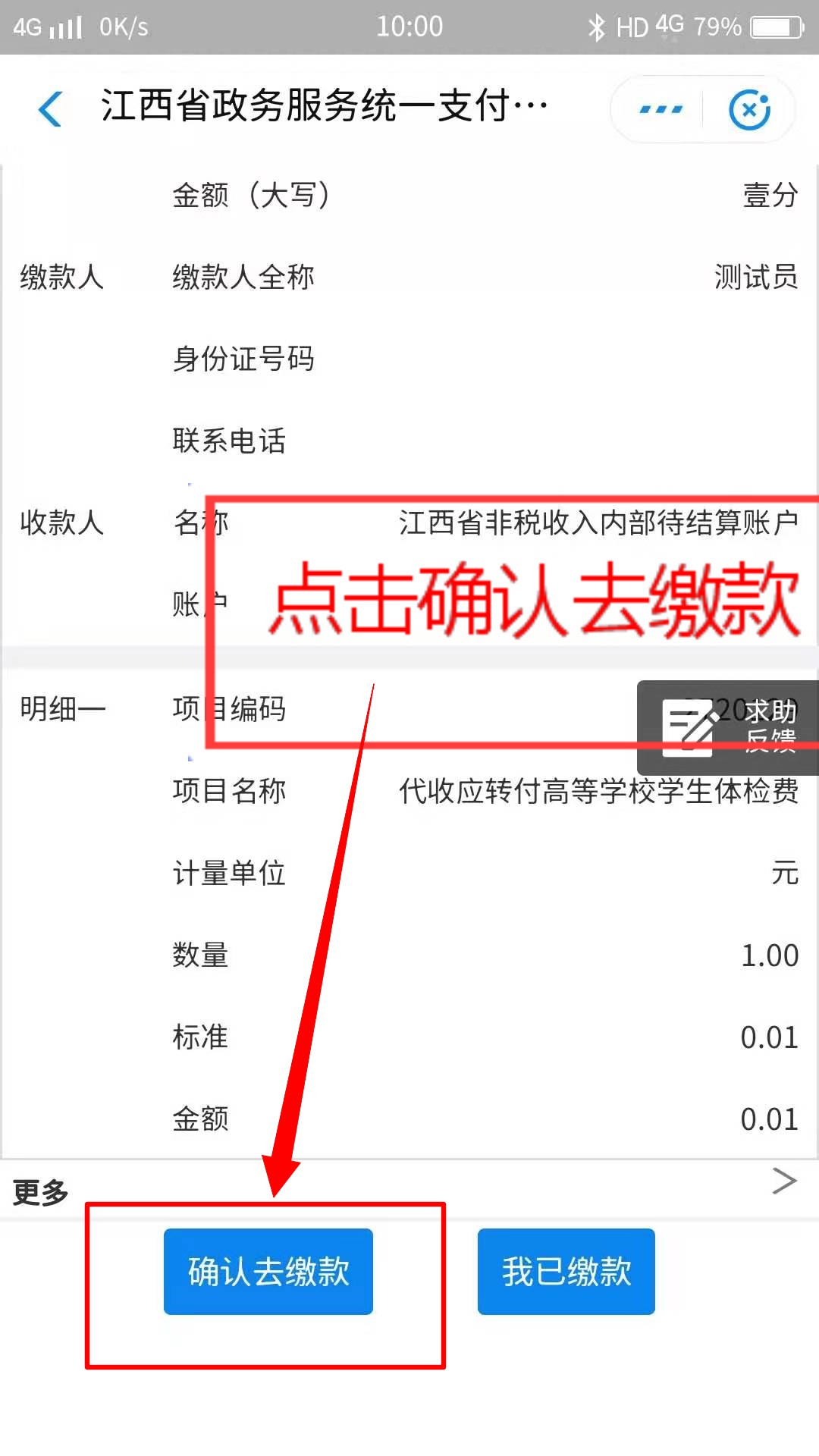
Task: Close the mini-program with the circle X
Action: pyautogui.click(x=749, y=110)
